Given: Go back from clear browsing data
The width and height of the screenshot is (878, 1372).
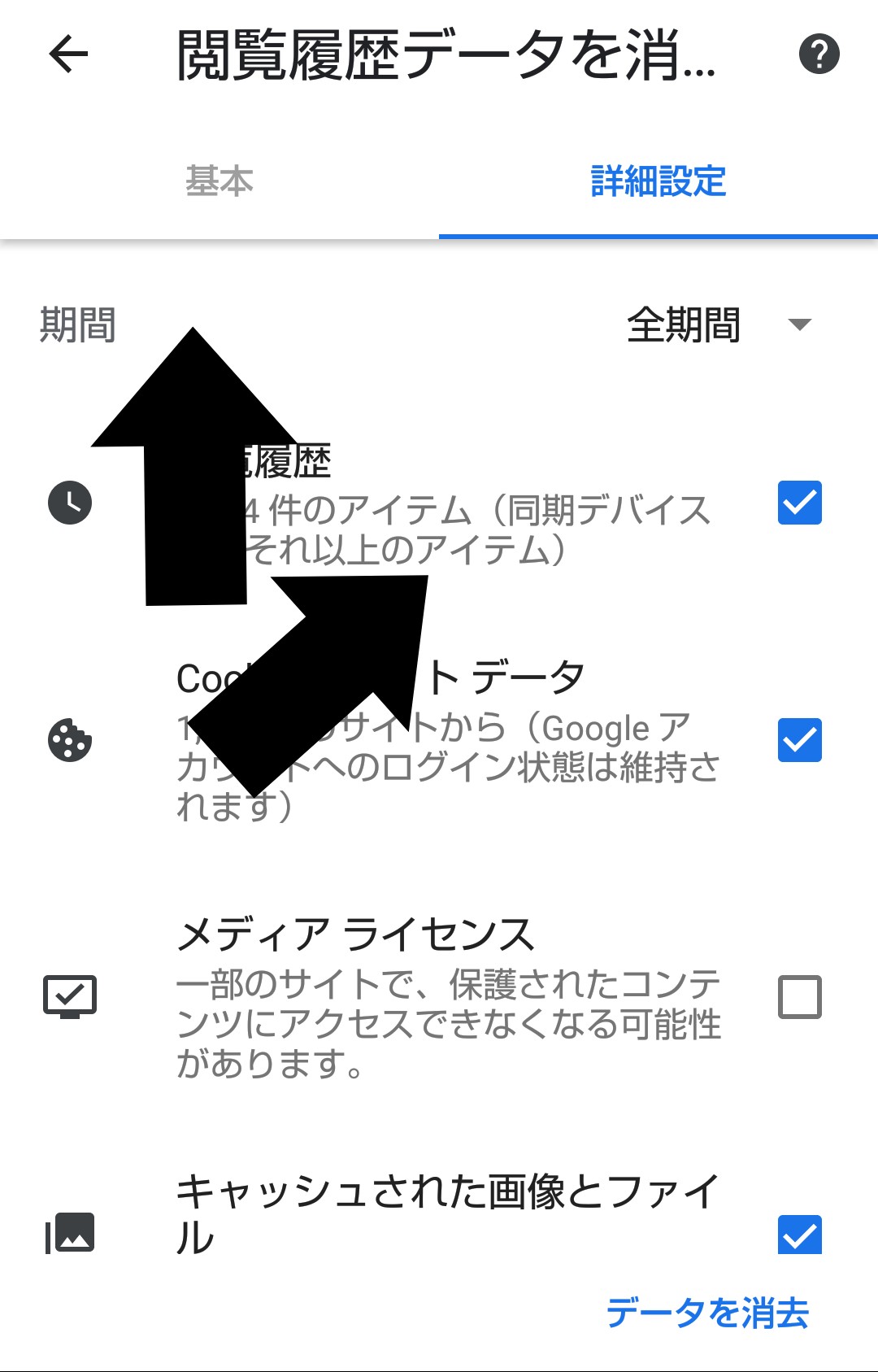Looking at the screenshot, I should tap(68, 55).
